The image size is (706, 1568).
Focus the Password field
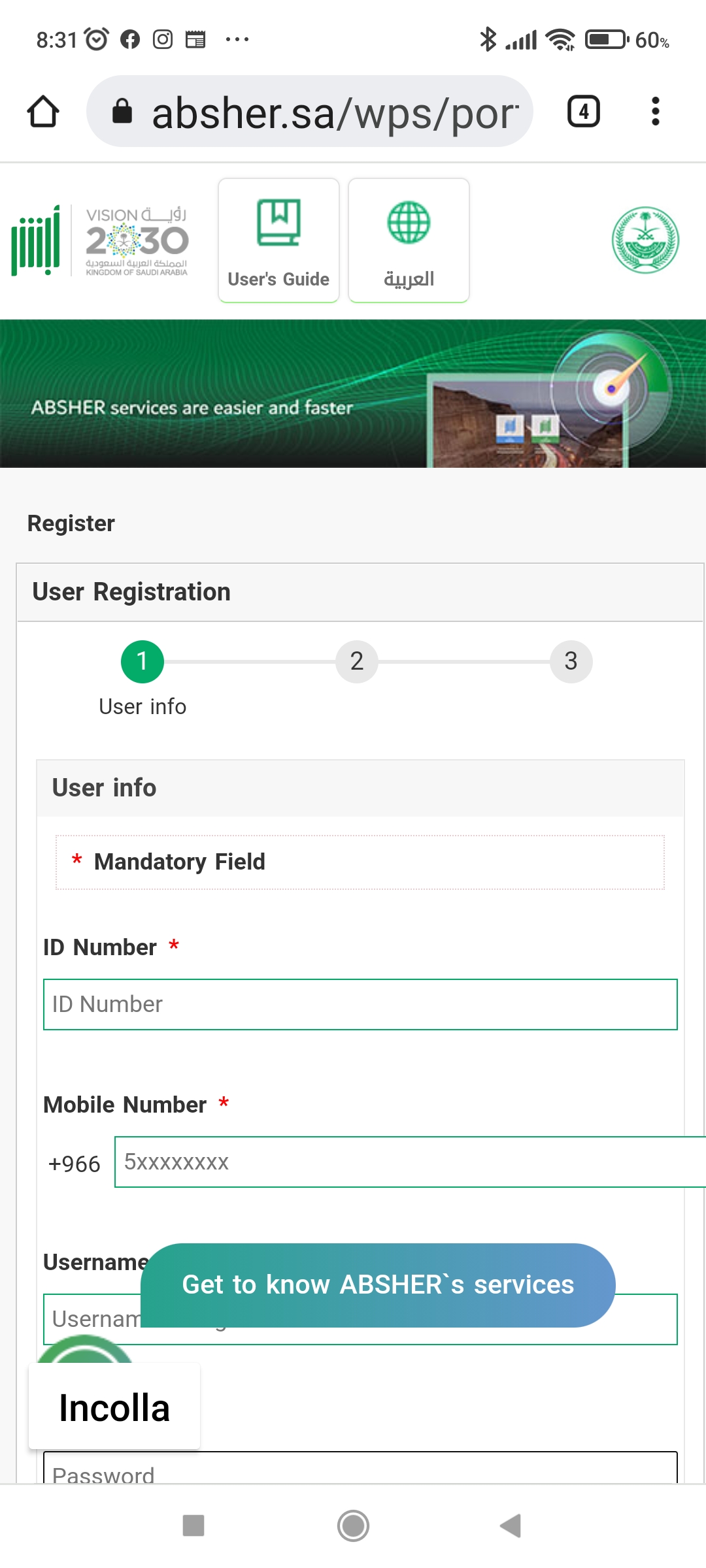point(360,1469)
